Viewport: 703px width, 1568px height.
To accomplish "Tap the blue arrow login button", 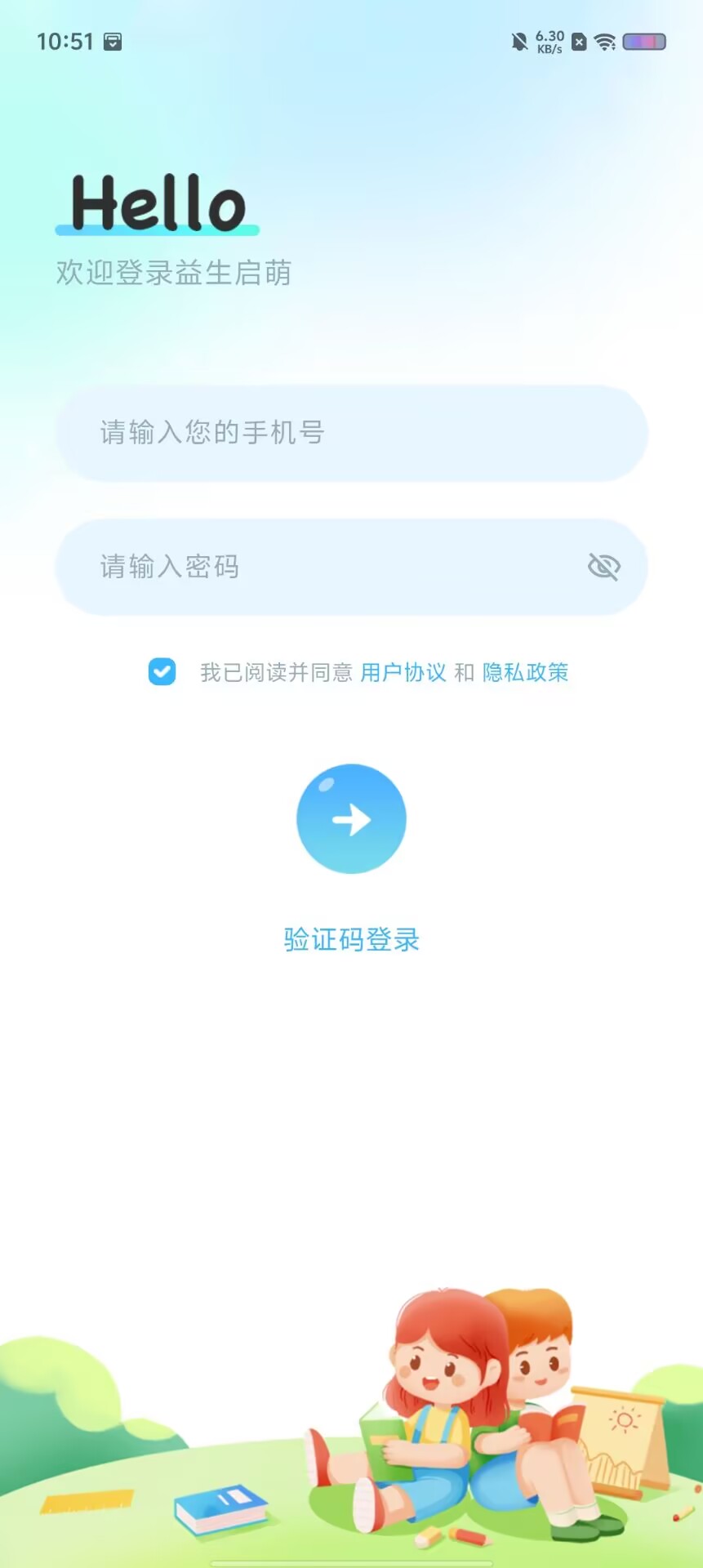I will pos(351,819).
